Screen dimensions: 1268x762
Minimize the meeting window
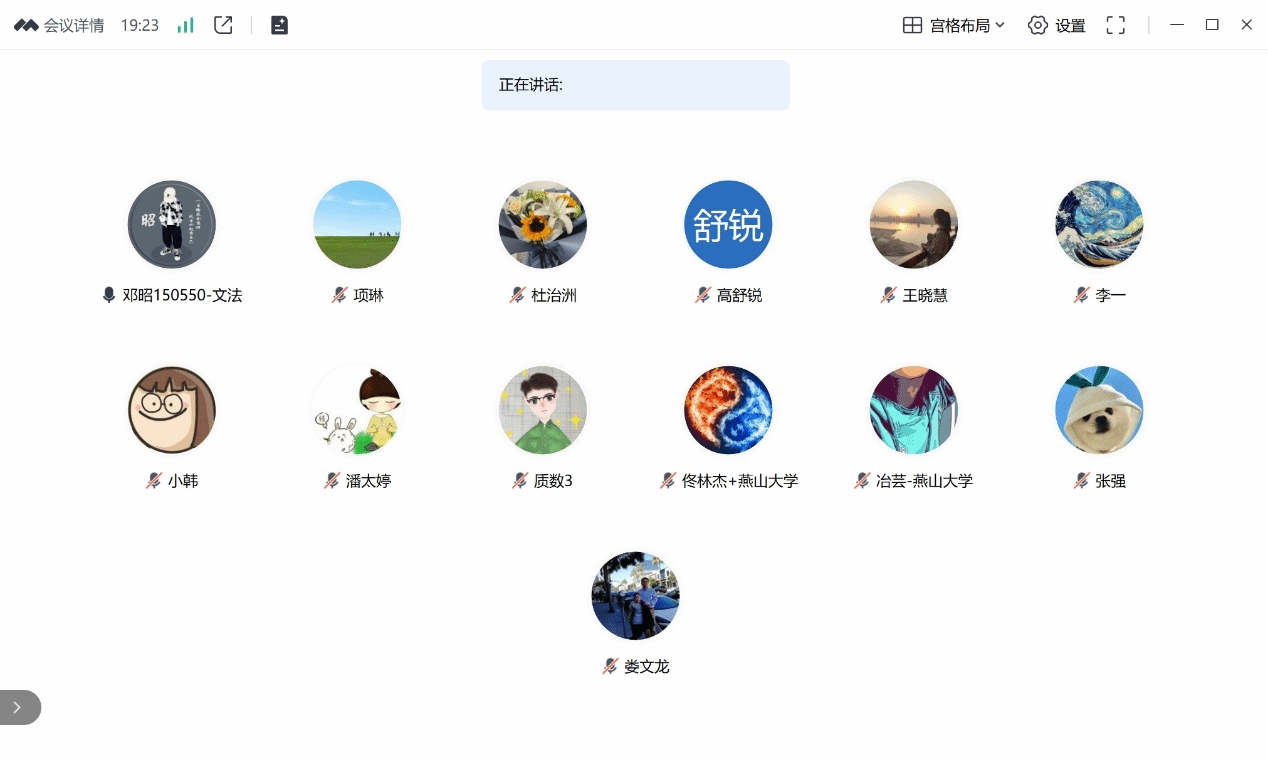coord(1177,25)
